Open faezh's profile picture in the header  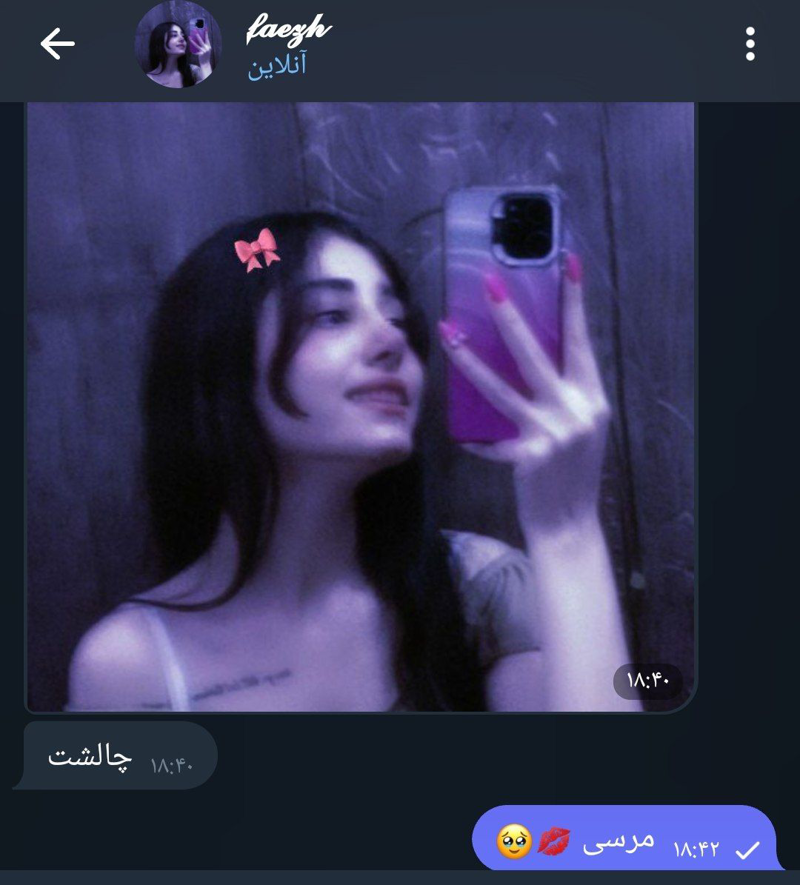click(x=178, y=44)
